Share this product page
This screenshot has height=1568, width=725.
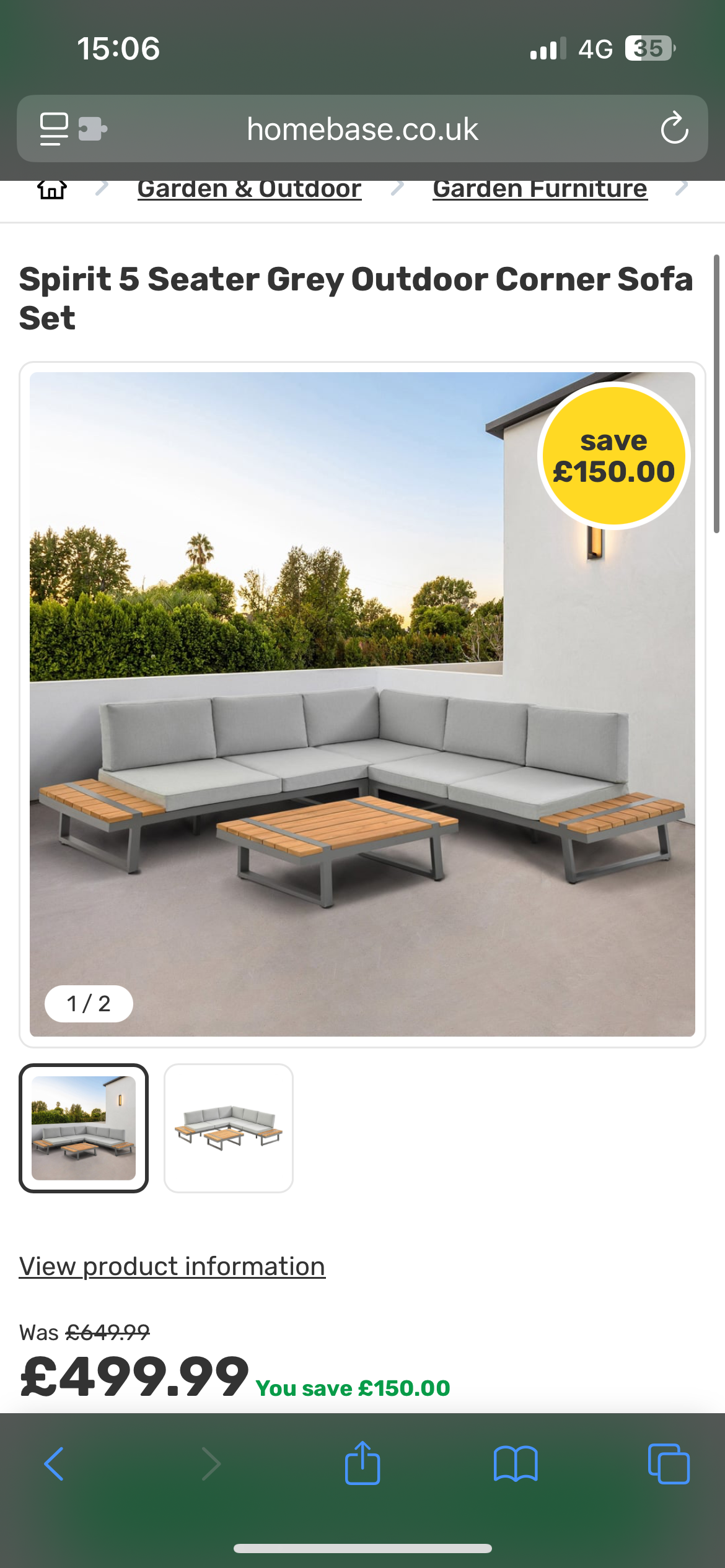pyautogui.click(x=362, y=1463)
